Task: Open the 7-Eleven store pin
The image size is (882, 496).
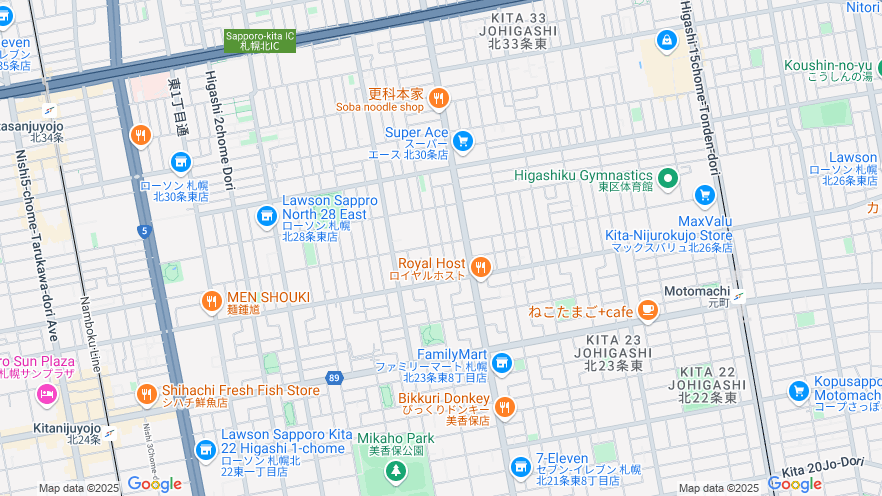Action: coord(520,466)
